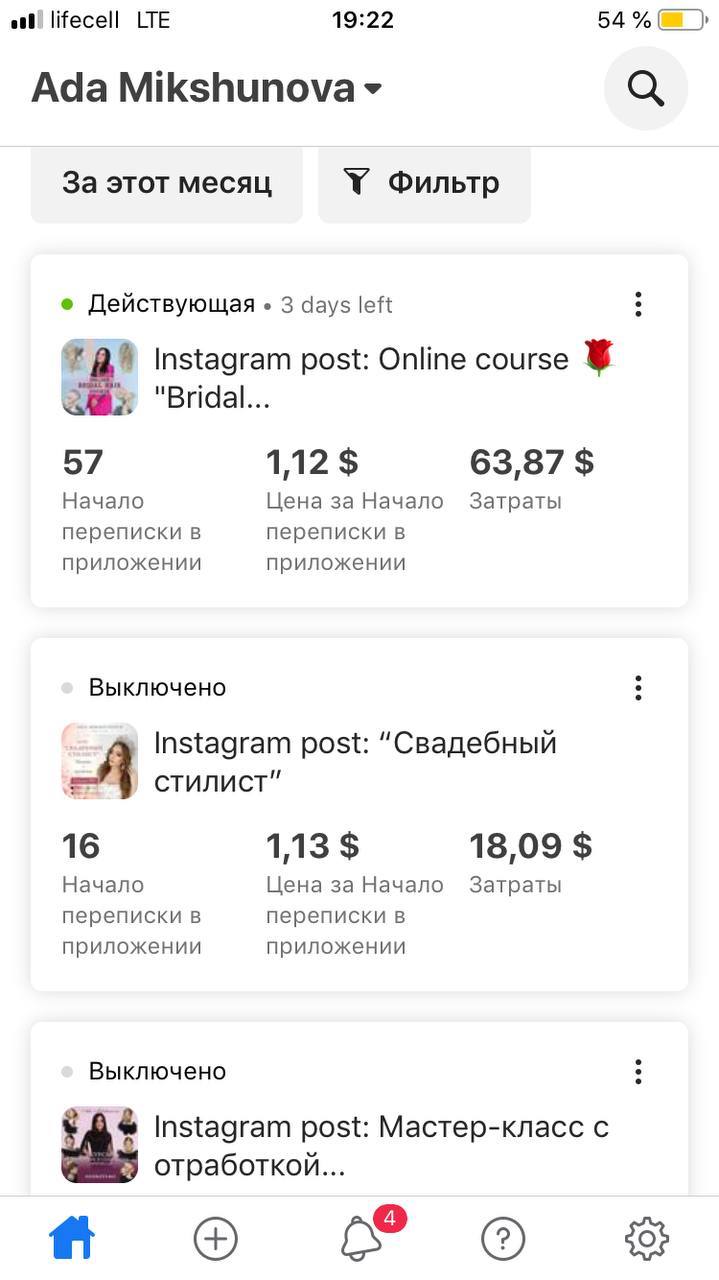Open the notifications bell tab
The width and height of the screenshot is (719, 1280).
tap(361, 1239)
